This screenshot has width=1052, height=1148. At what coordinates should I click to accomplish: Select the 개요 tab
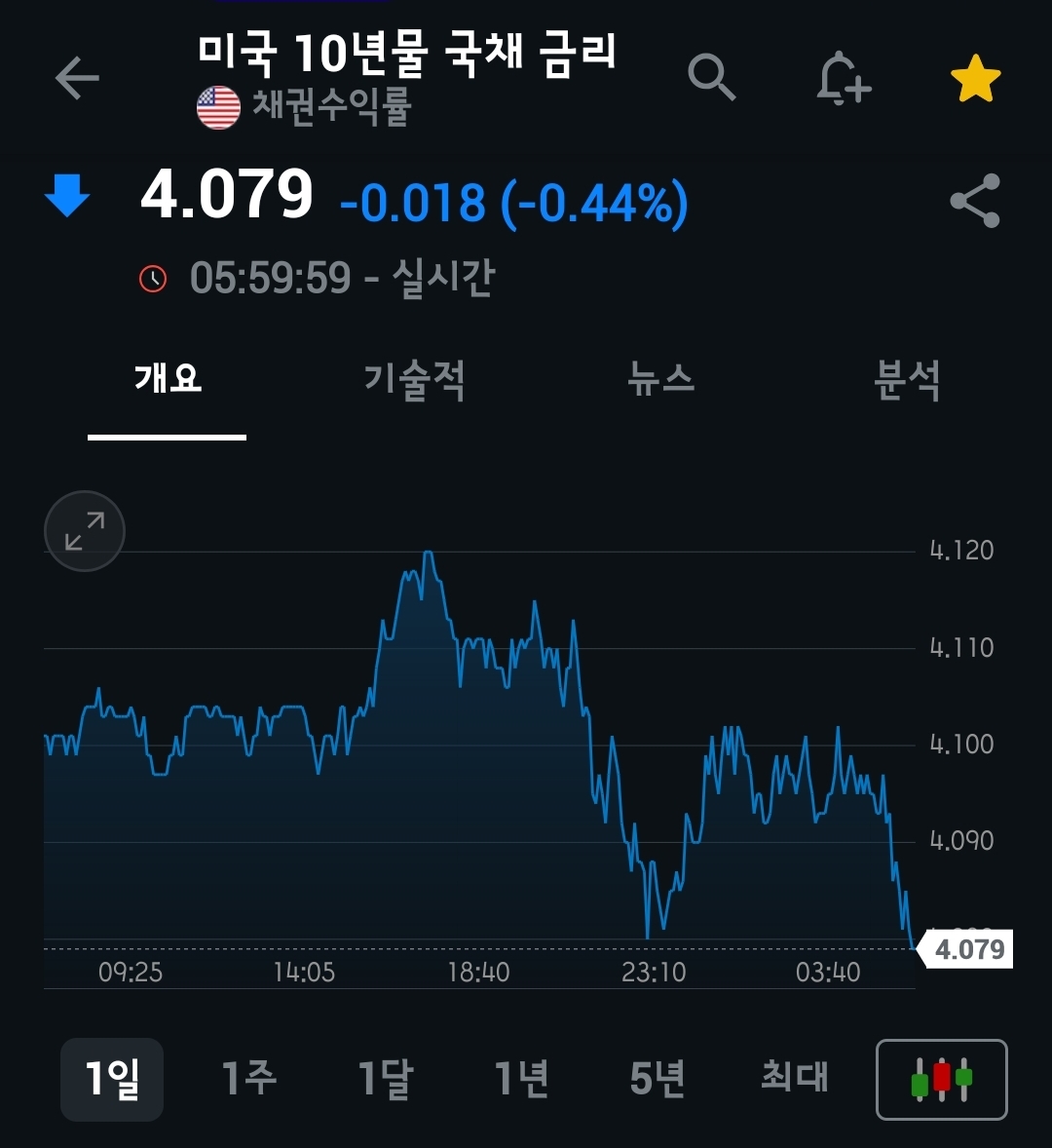pyautogui.click(x=168, y=379)
